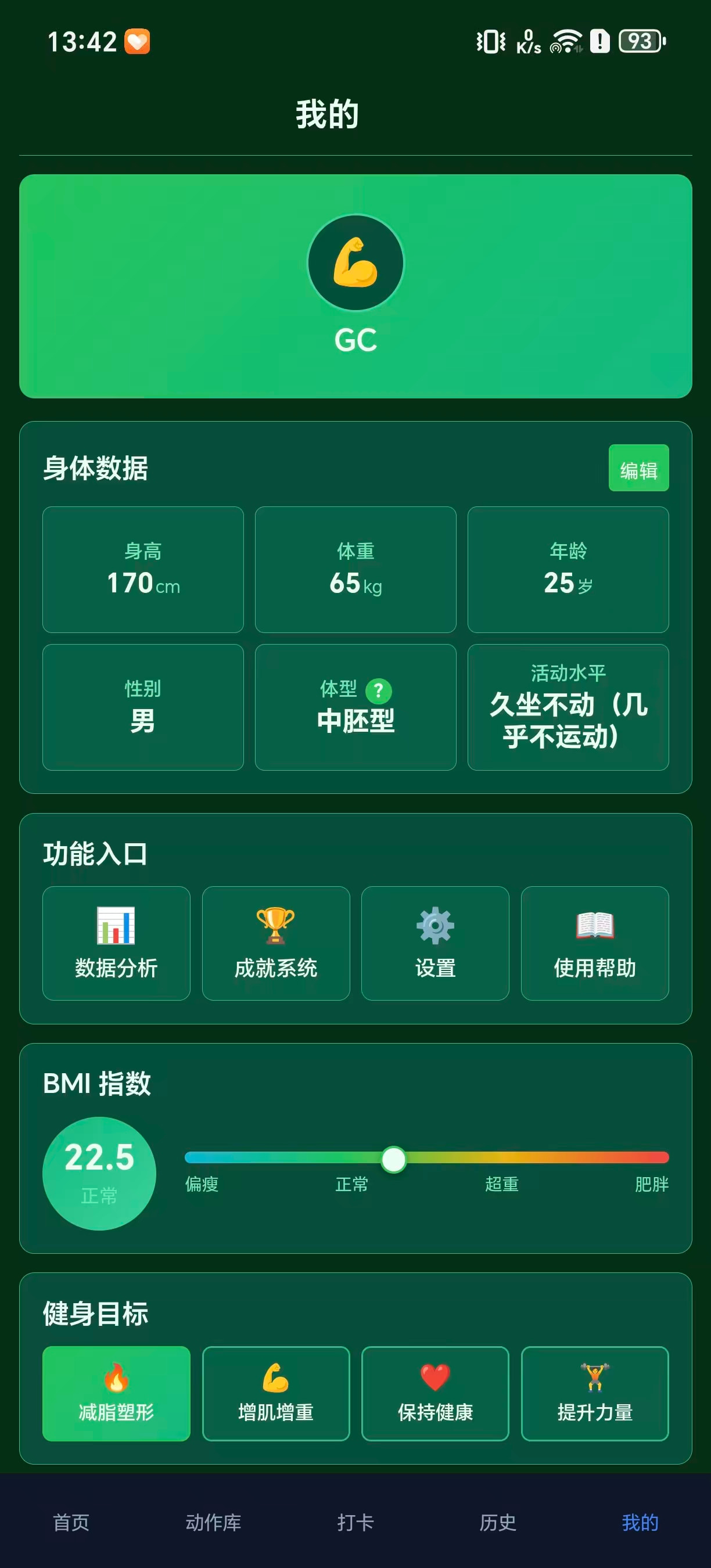This screenshot has height=1568, width=711.
Task: Switch to the 首页 tab
Action: tap(71, 1522)
